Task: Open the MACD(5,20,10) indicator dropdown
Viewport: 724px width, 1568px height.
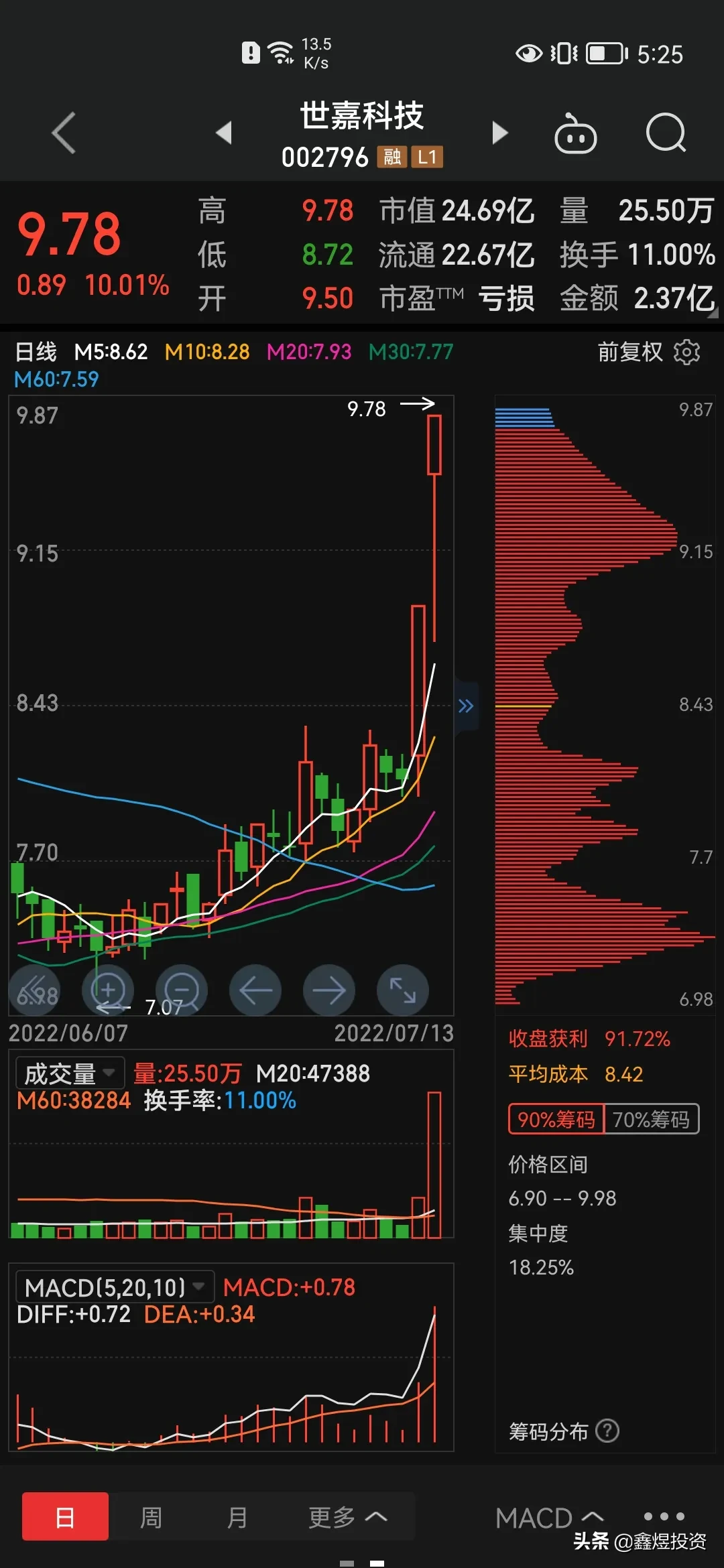Action: click(x=114, y=1287)
